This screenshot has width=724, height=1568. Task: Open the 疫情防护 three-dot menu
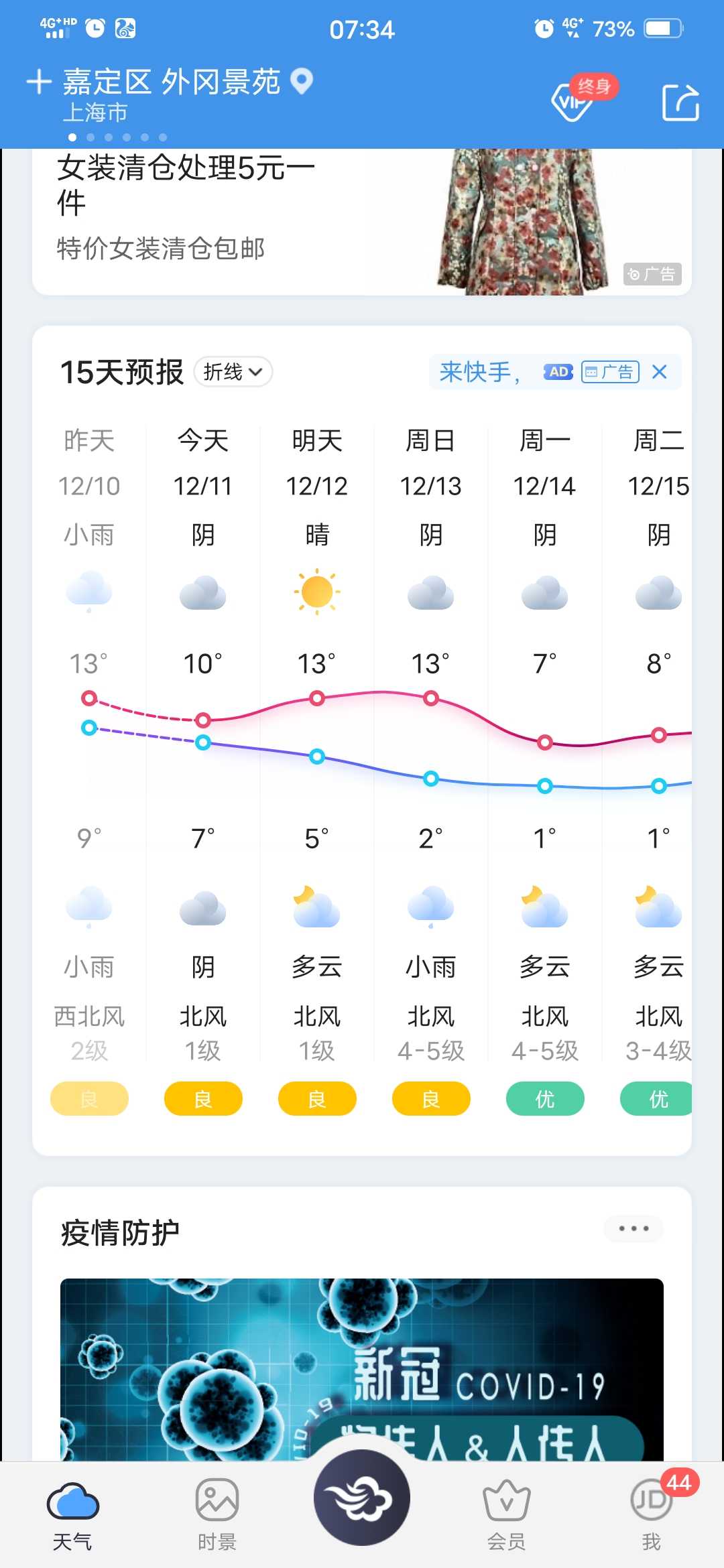pos(633,1228)
